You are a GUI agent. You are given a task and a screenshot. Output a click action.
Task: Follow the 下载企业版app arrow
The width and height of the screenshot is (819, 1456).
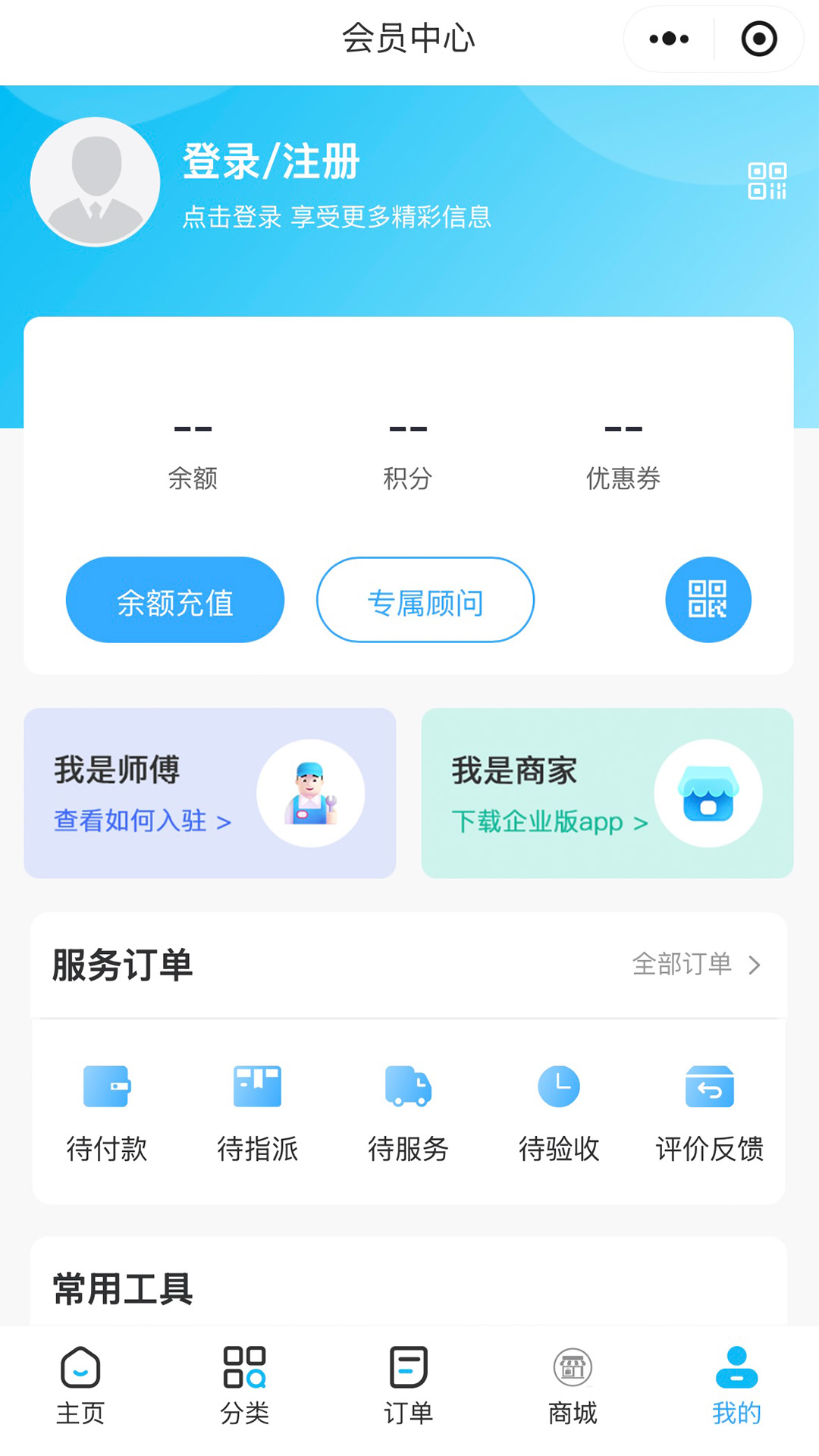[639, 821]
